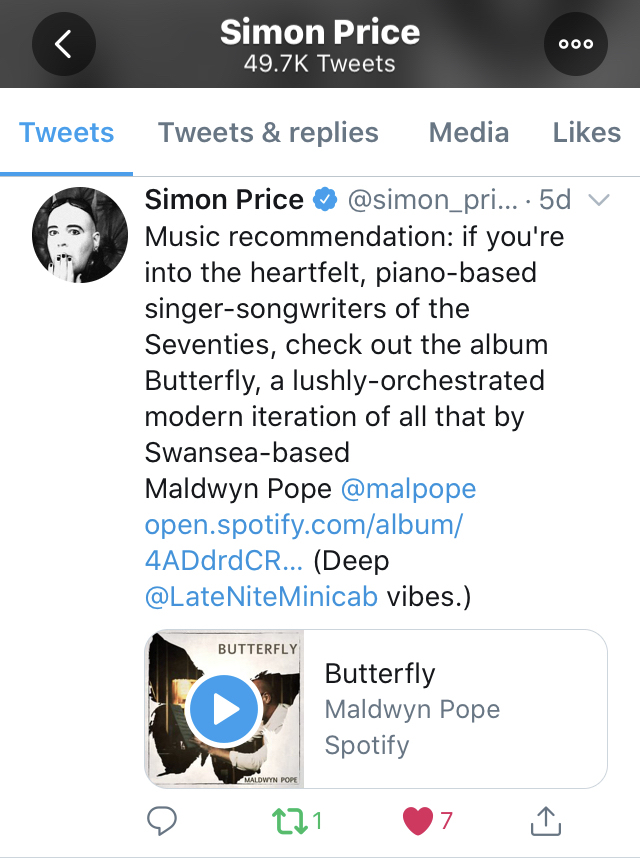
Task: Switch to the Tweets & replies tab
Action: coord(268,133)
